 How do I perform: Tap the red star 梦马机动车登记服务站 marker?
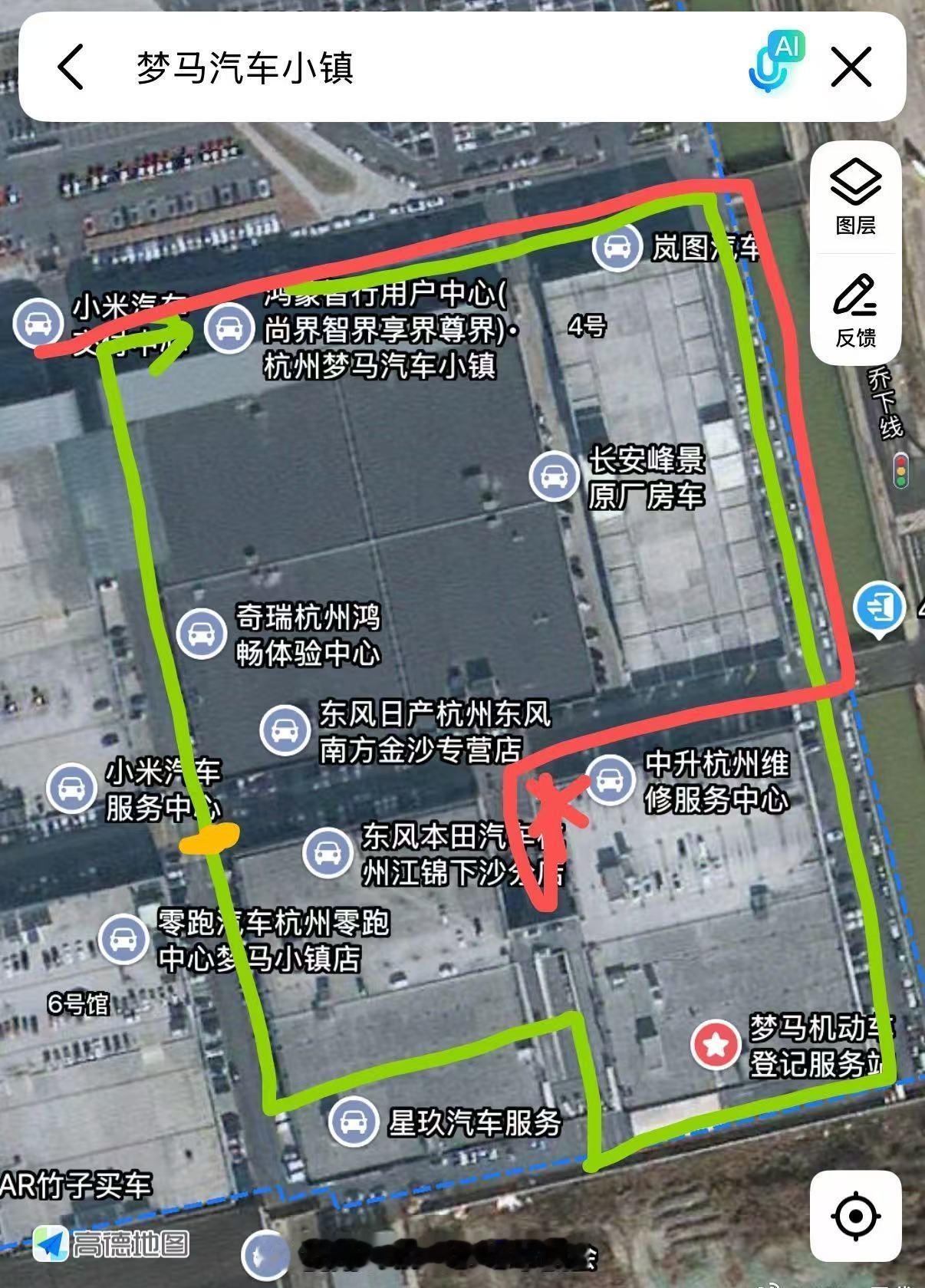pyautogui.click(x=713, y=1045)
